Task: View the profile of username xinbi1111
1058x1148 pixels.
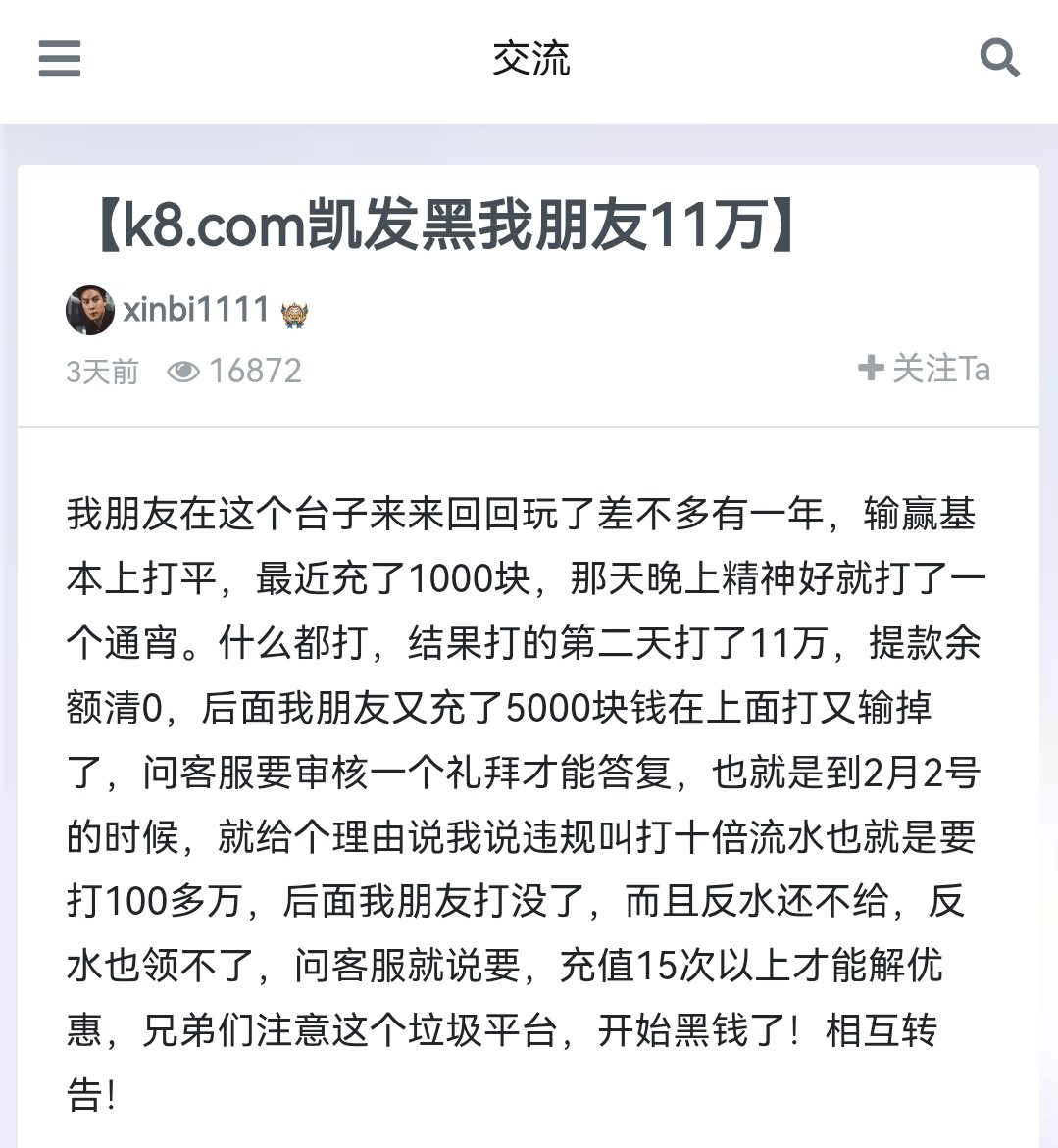Action: point(195,310)
